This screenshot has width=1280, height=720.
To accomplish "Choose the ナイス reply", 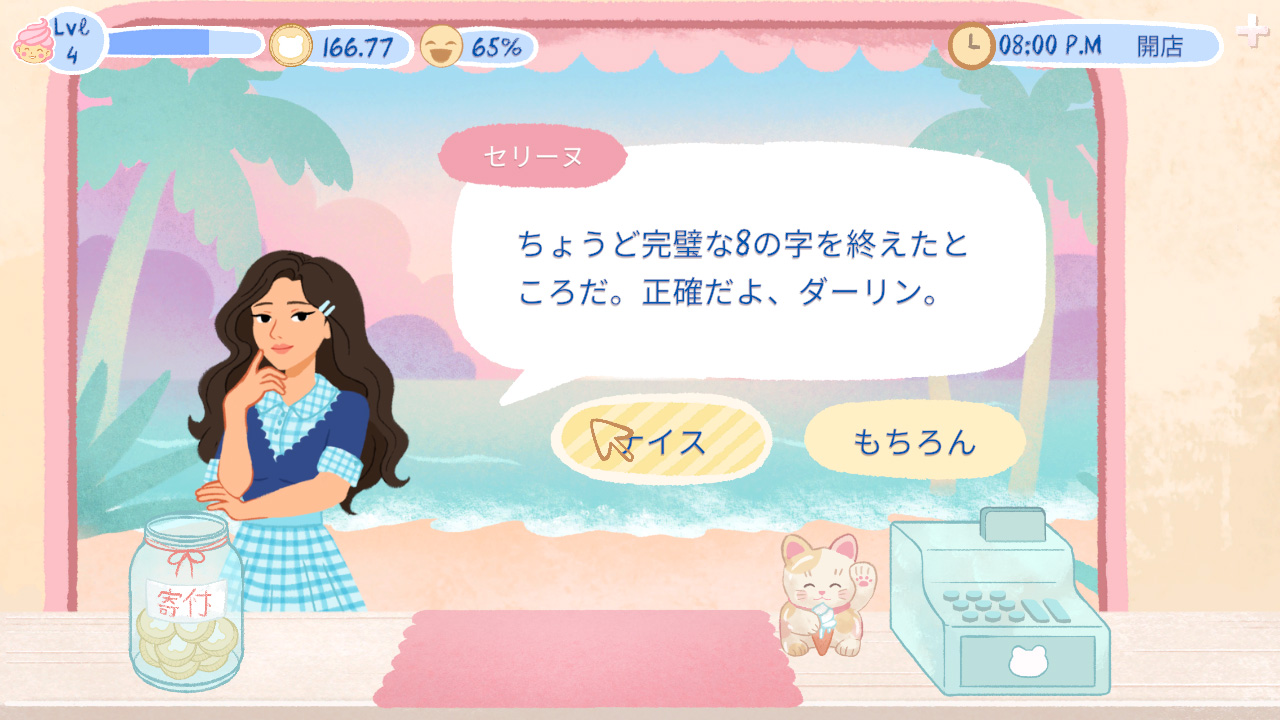I will point(664,441).
